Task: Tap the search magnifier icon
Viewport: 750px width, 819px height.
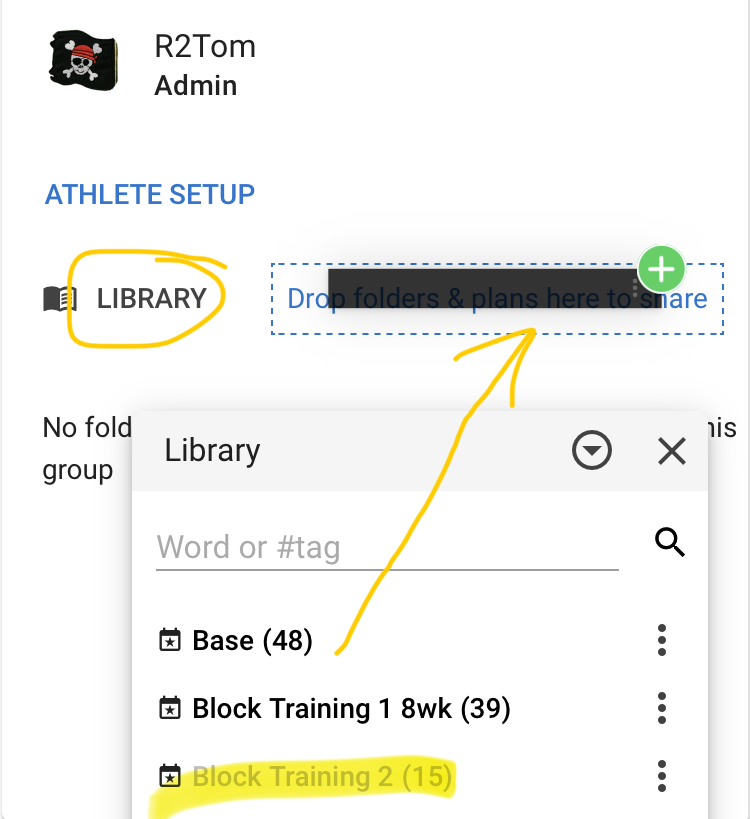Action: [670, 543]
